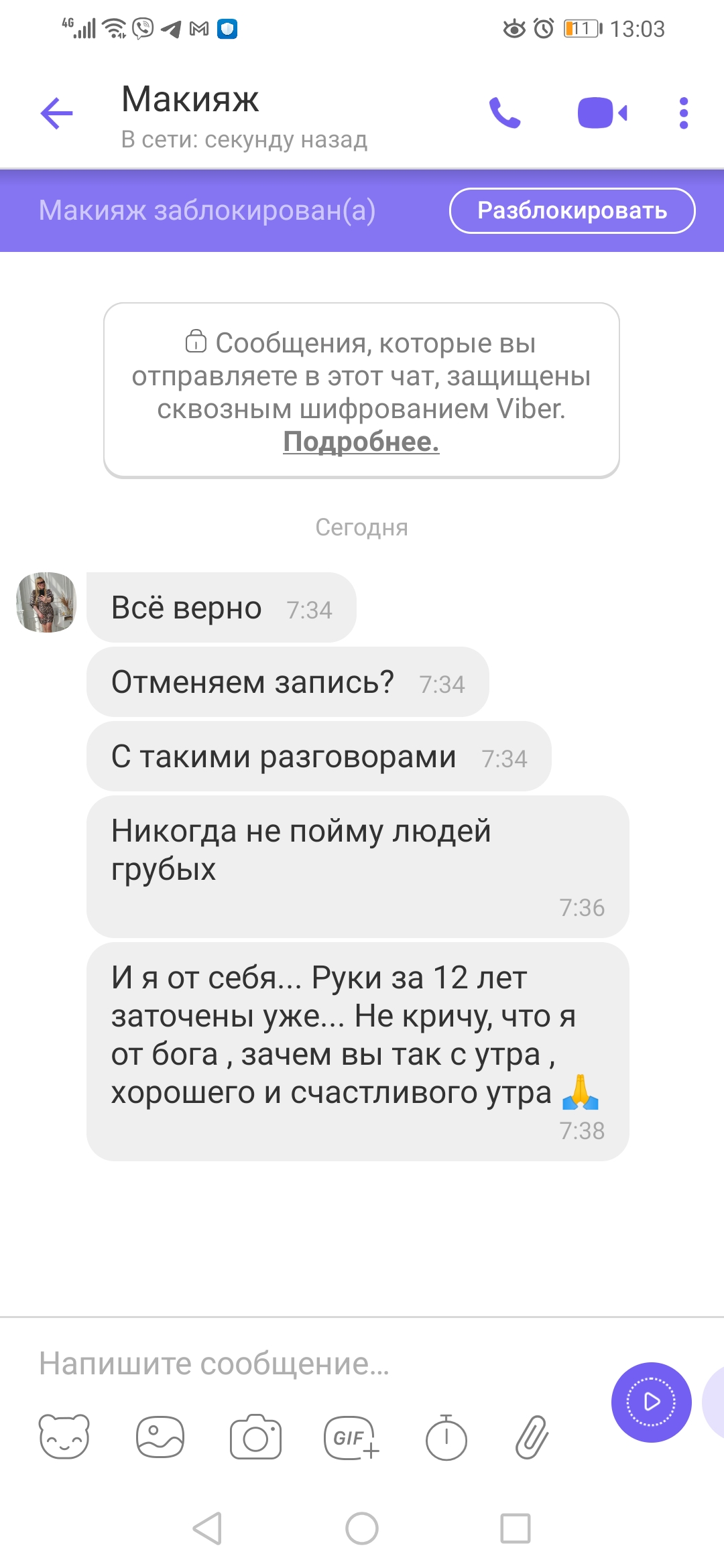Viewport: 724px width, 1568px height.
Task: Record a video message with round button
Action: tap(651, 1402)
